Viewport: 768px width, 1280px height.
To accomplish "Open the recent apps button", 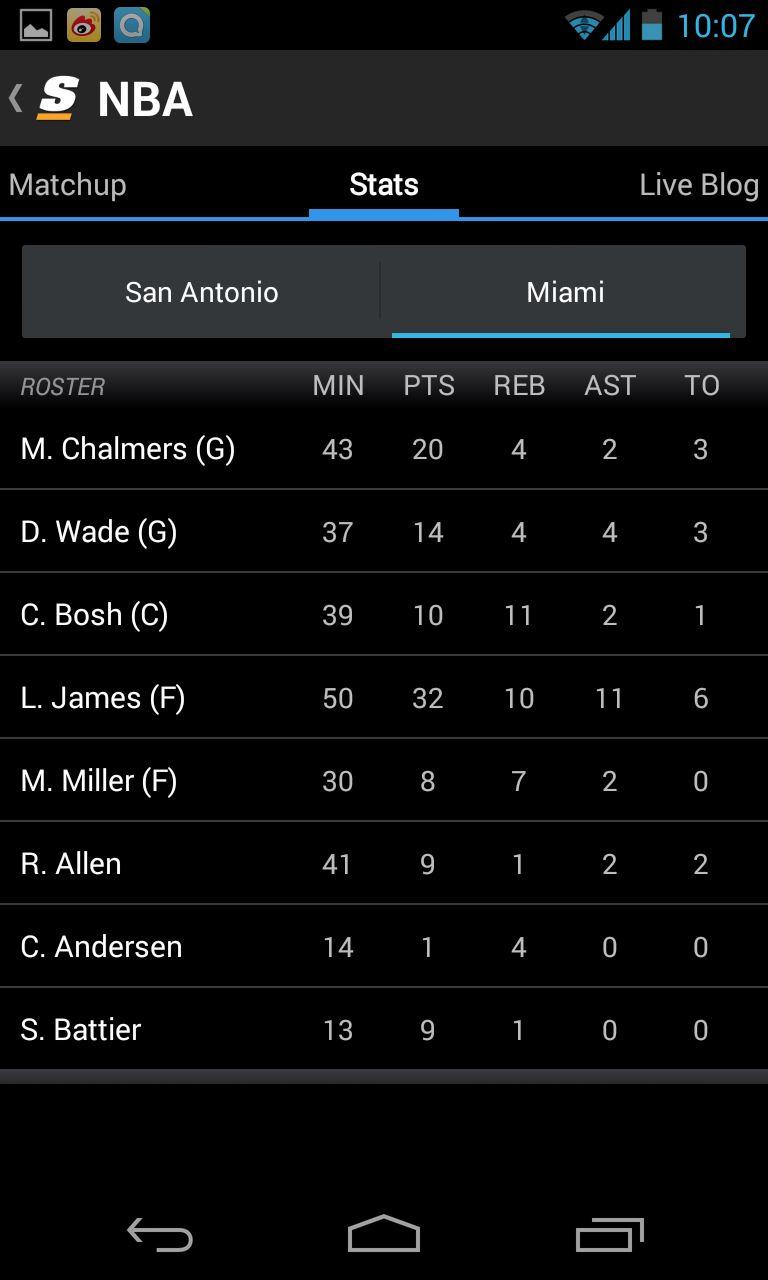I will click(x=610, y=1235).
